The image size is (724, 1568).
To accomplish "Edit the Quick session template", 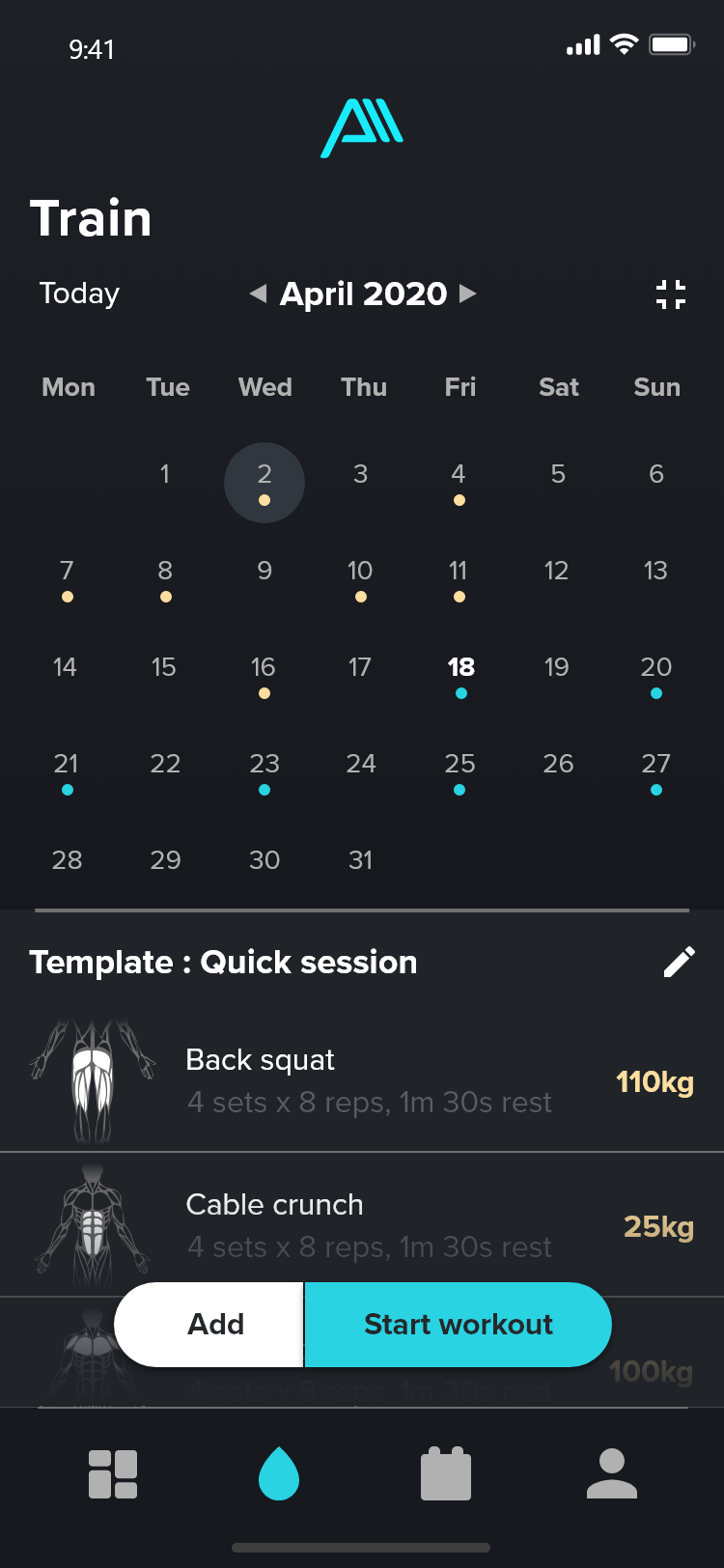I will coord(679,962).
